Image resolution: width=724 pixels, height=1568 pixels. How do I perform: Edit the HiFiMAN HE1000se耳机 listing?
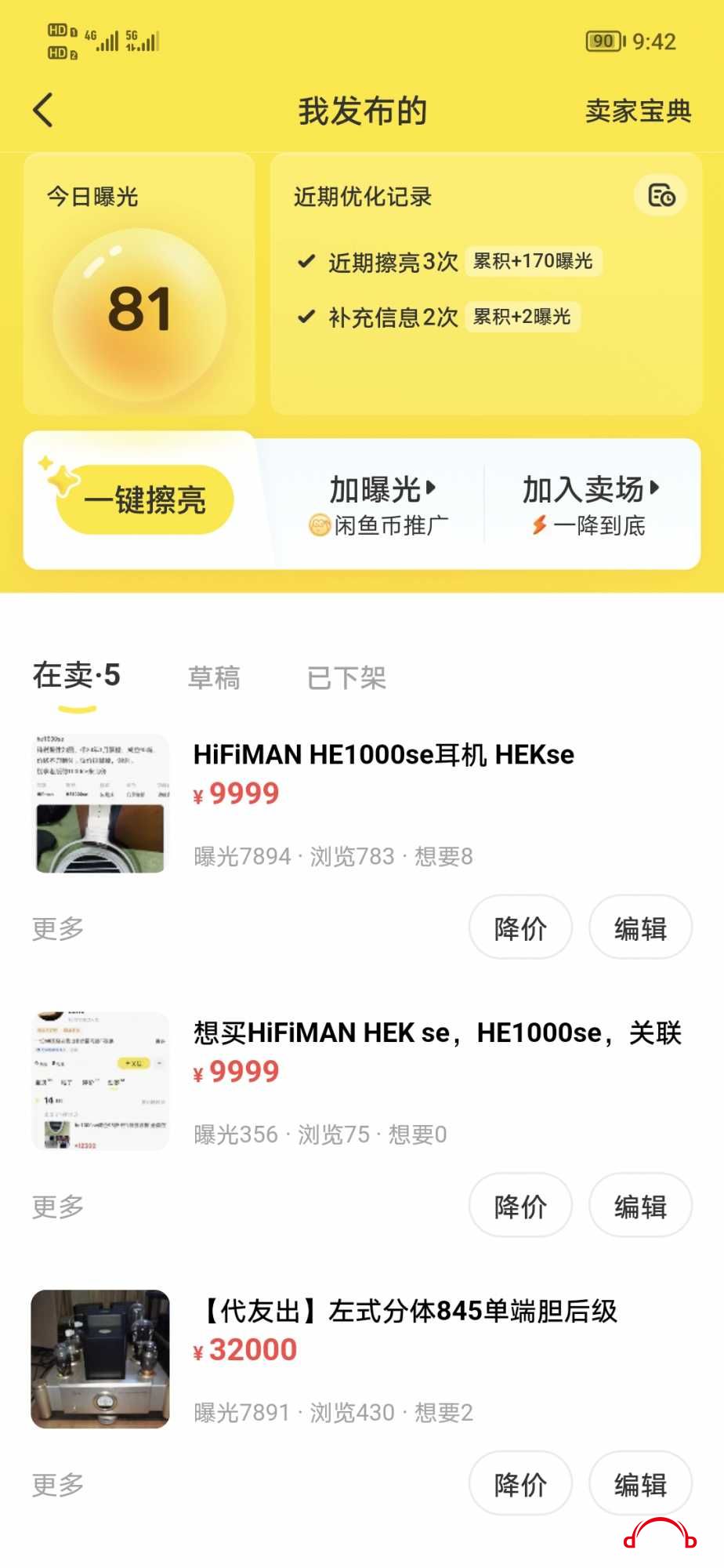click(x=640, y=927)
